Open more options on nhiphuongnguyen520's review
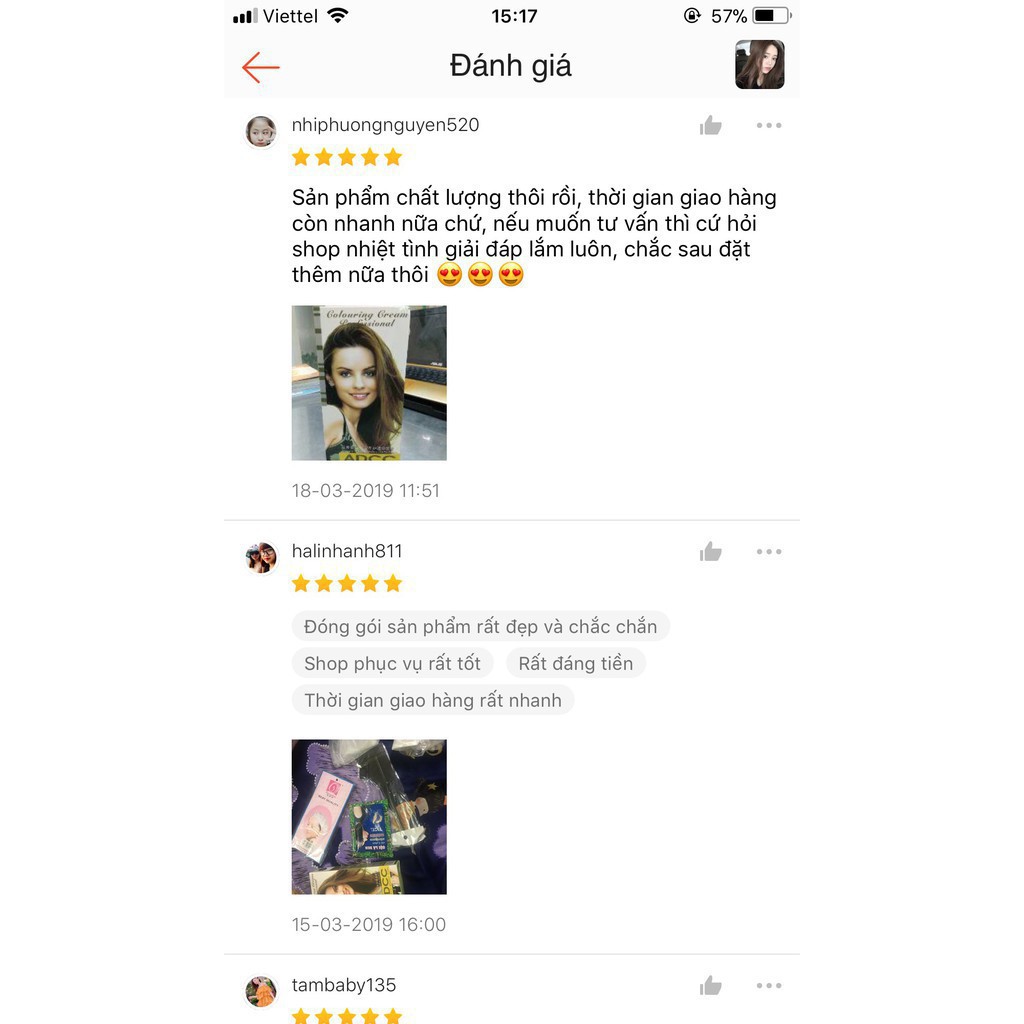1024x1024 pixels. 768,125
